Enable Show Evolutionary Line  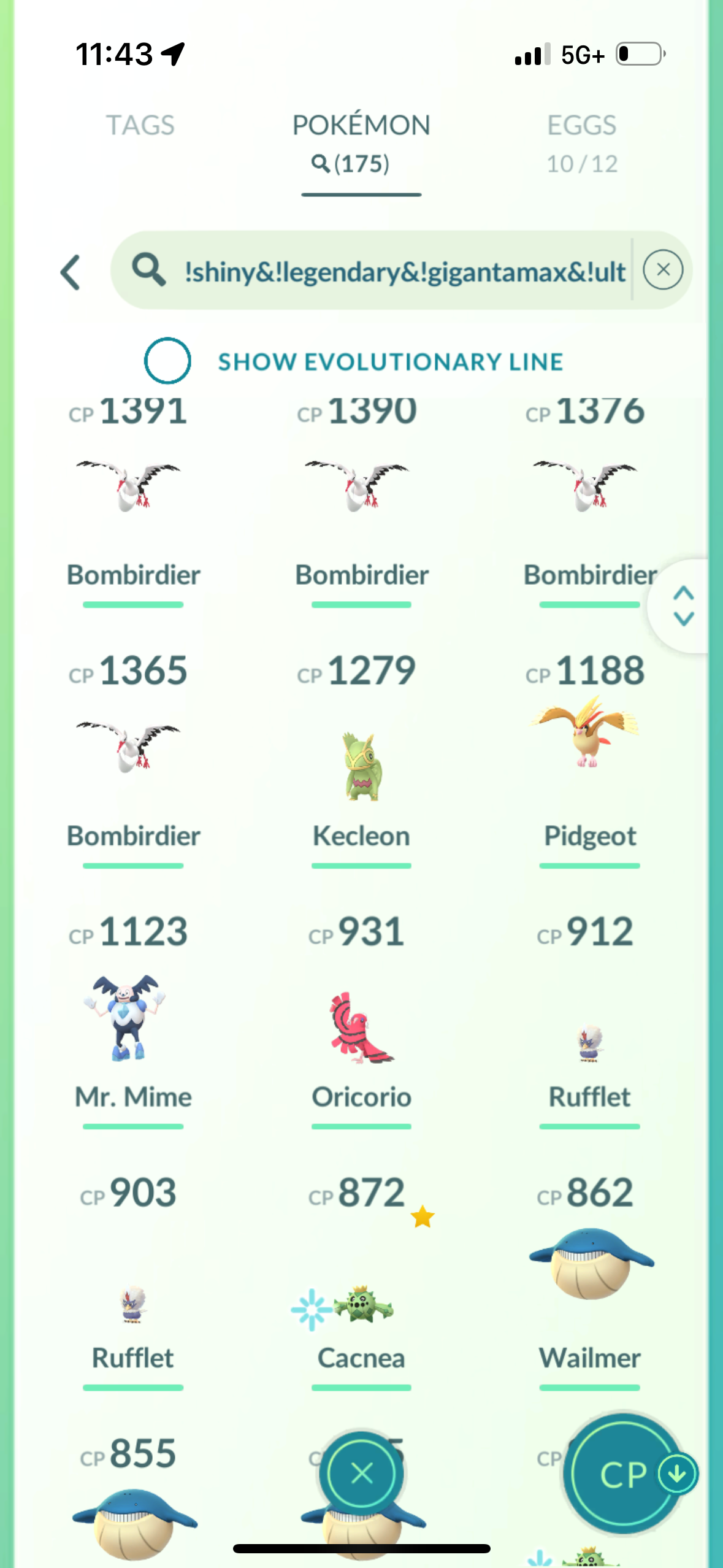point(167,361)
